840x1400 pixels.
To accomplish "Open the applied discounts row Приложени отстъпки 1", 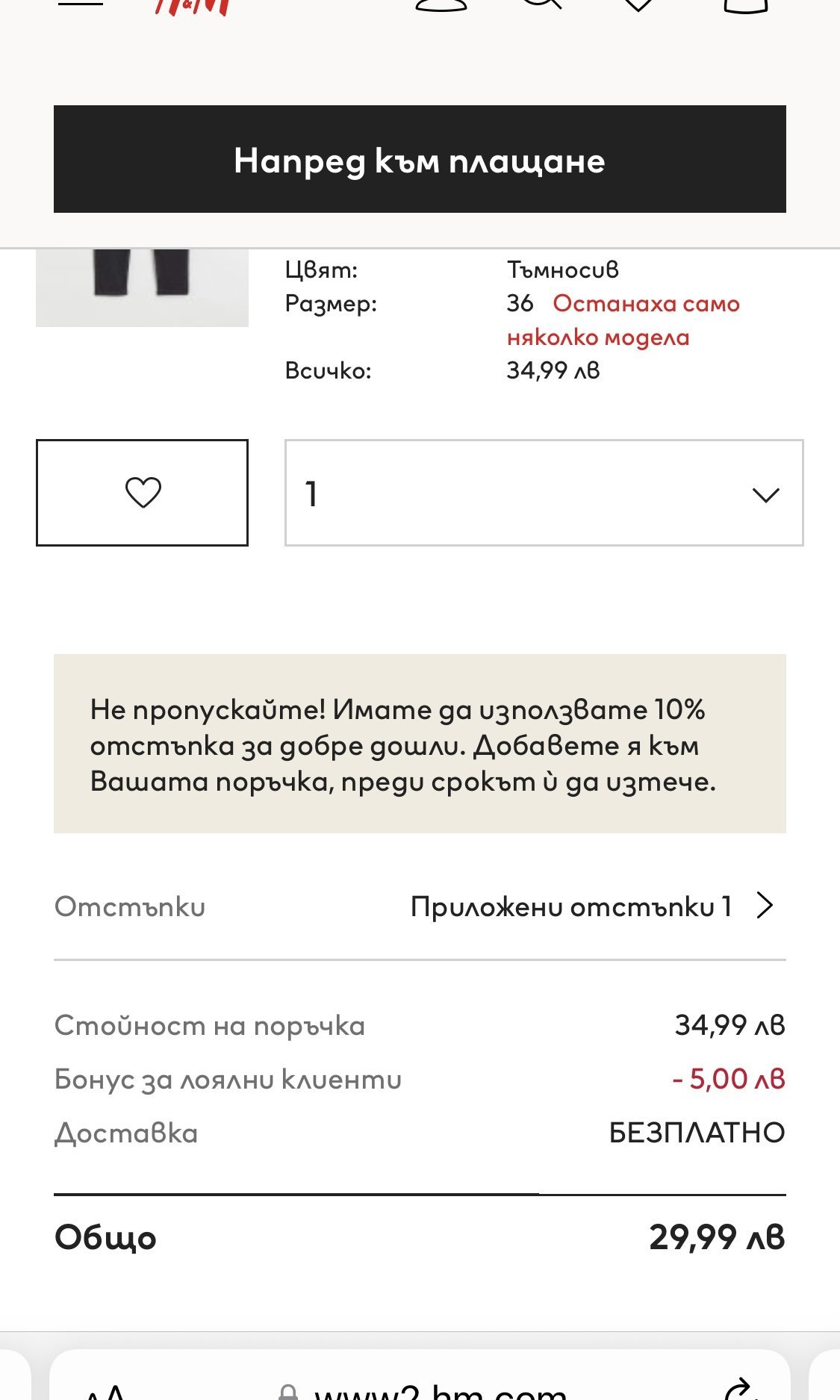I will (x=420, y=906).
